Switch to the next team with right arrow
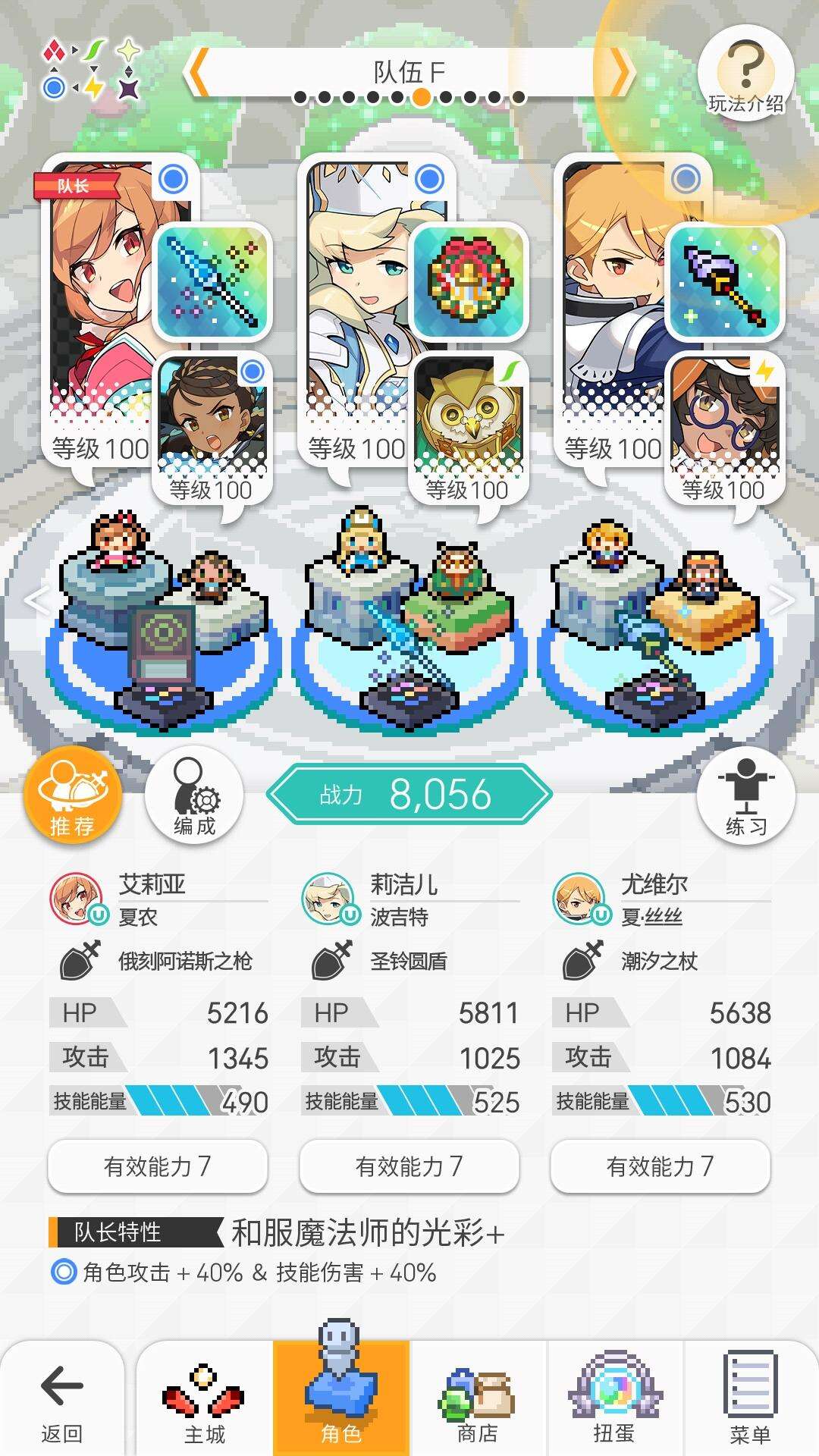This screenshot has width=819, height=1456. pos(622,72)
